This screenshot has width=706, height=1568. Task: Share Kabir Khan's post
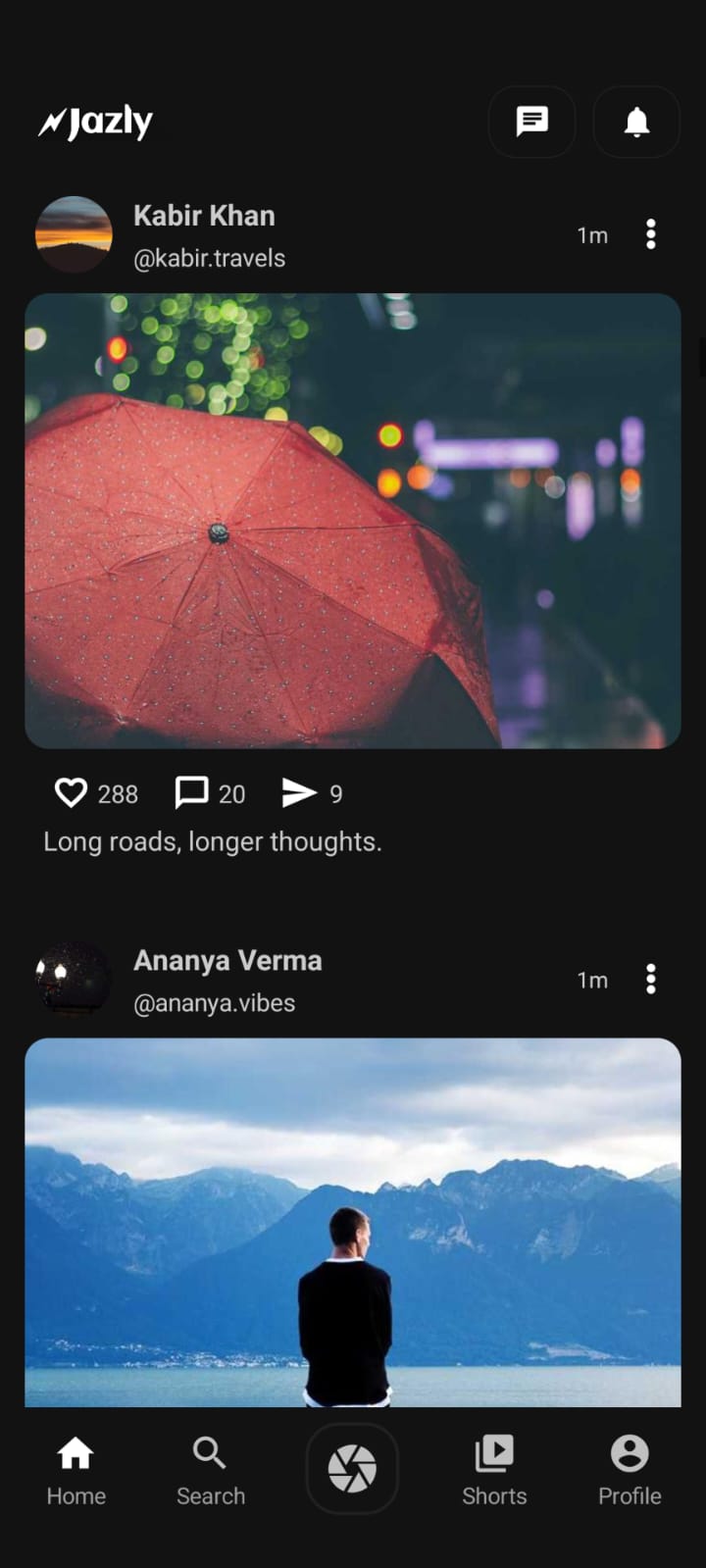click(303, 793)
